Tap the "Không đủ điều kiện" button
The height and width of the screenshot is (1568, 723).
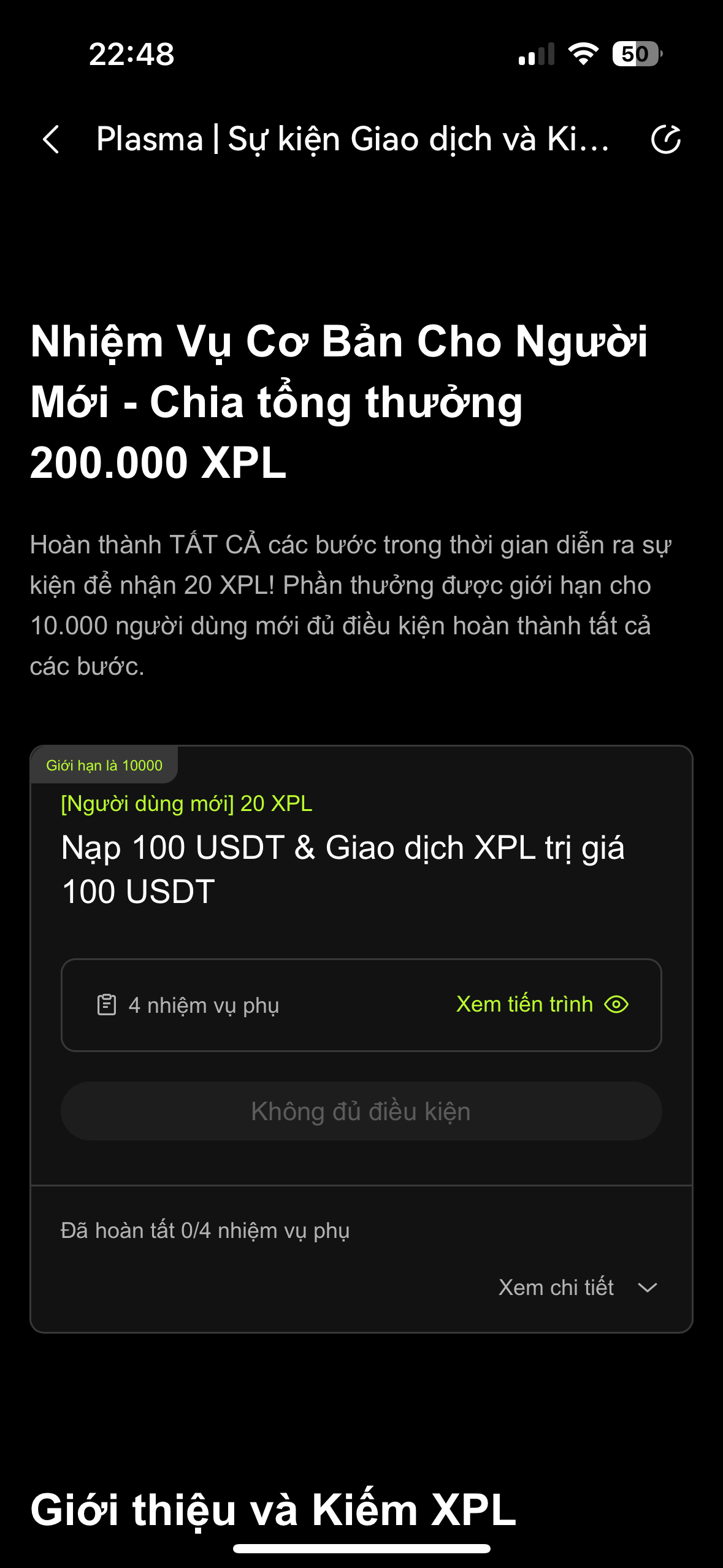pos(361,1111)
